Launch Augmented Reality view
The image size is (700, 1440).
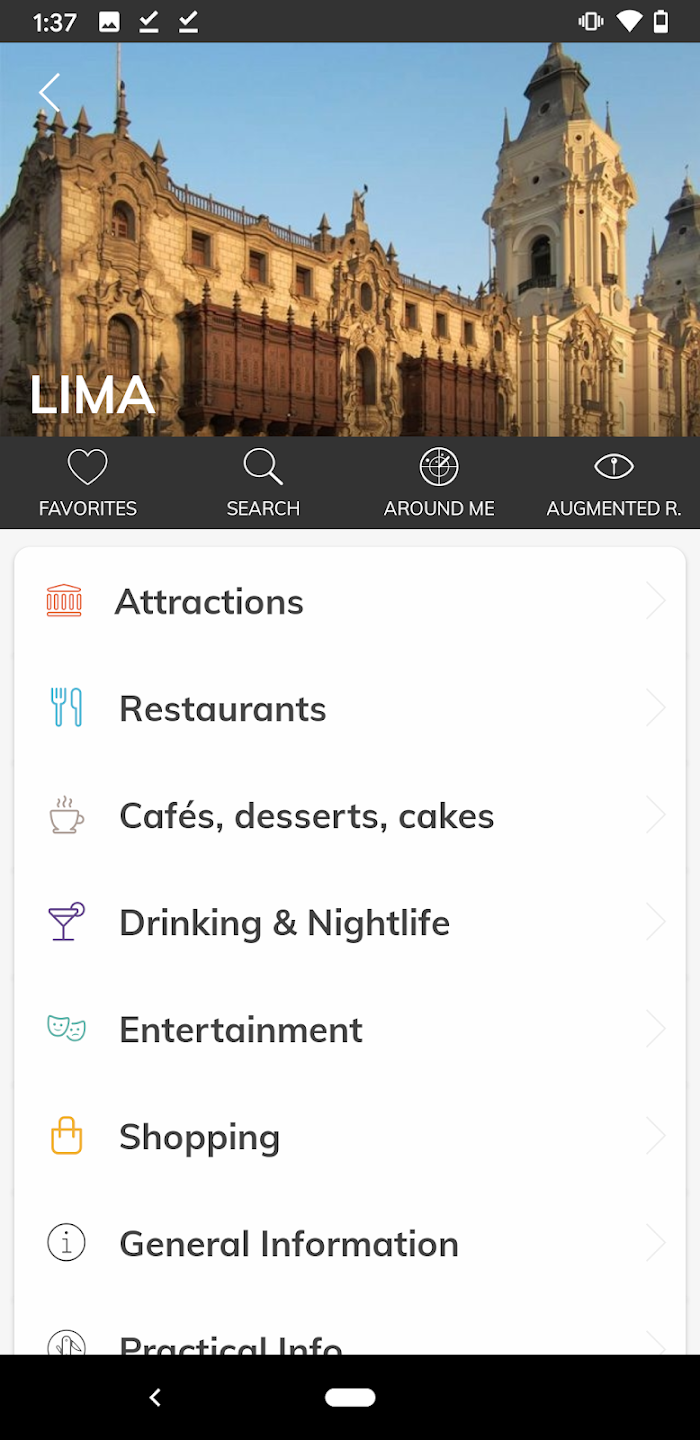point(613,483)
